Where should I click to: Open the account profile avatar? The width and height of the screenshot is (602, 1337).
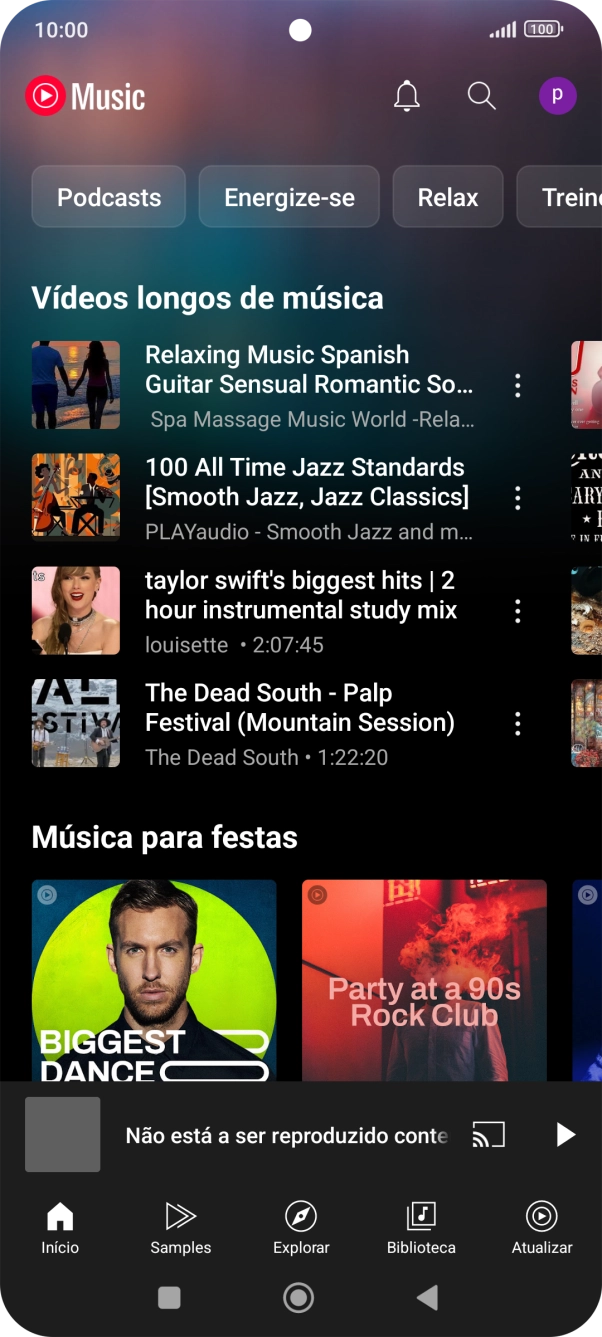tap(557, 96)
